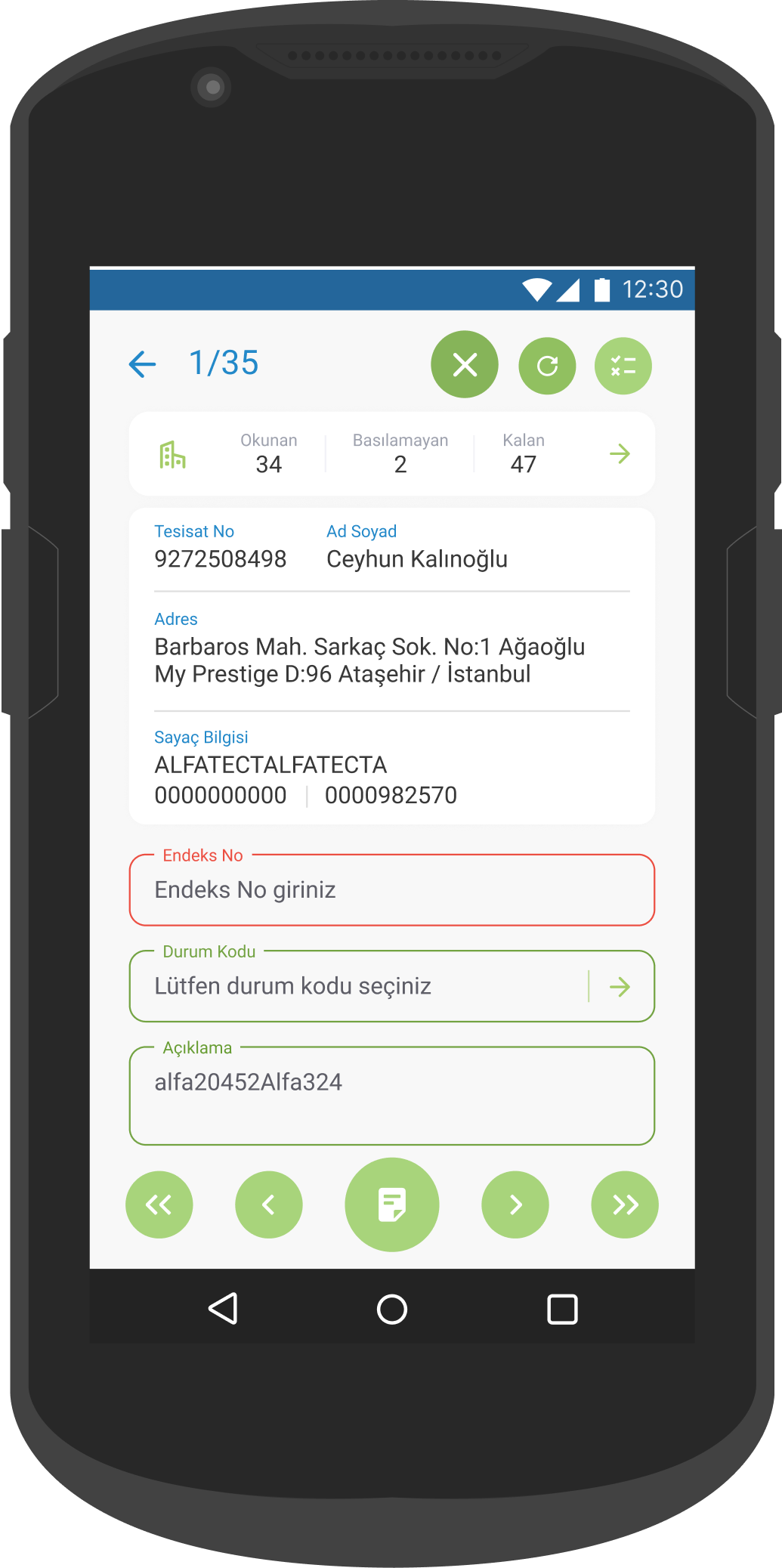Open the recent apps square button

pos(562,1309)
